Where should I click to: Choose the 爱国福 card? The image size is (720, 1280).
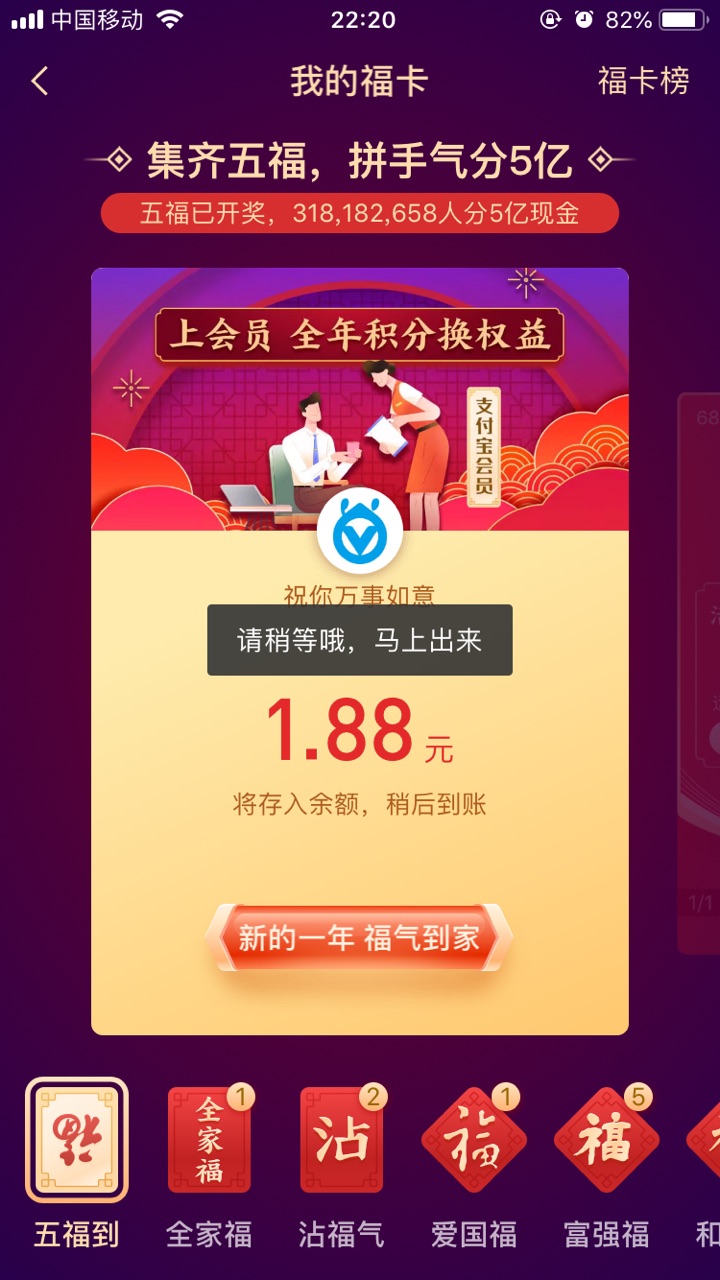[474, 1140]
